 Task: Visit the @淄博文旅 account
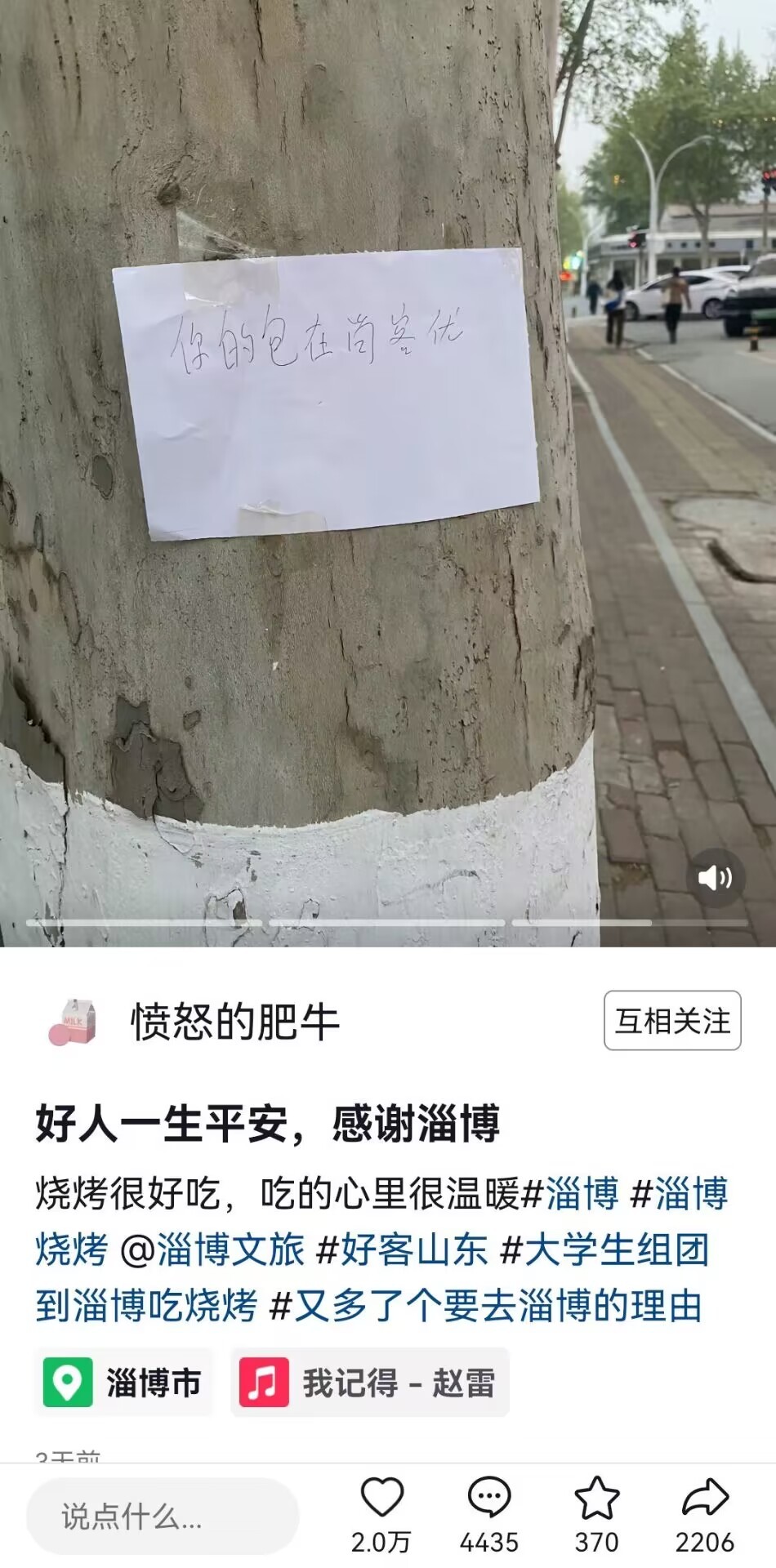point(212,1250)
